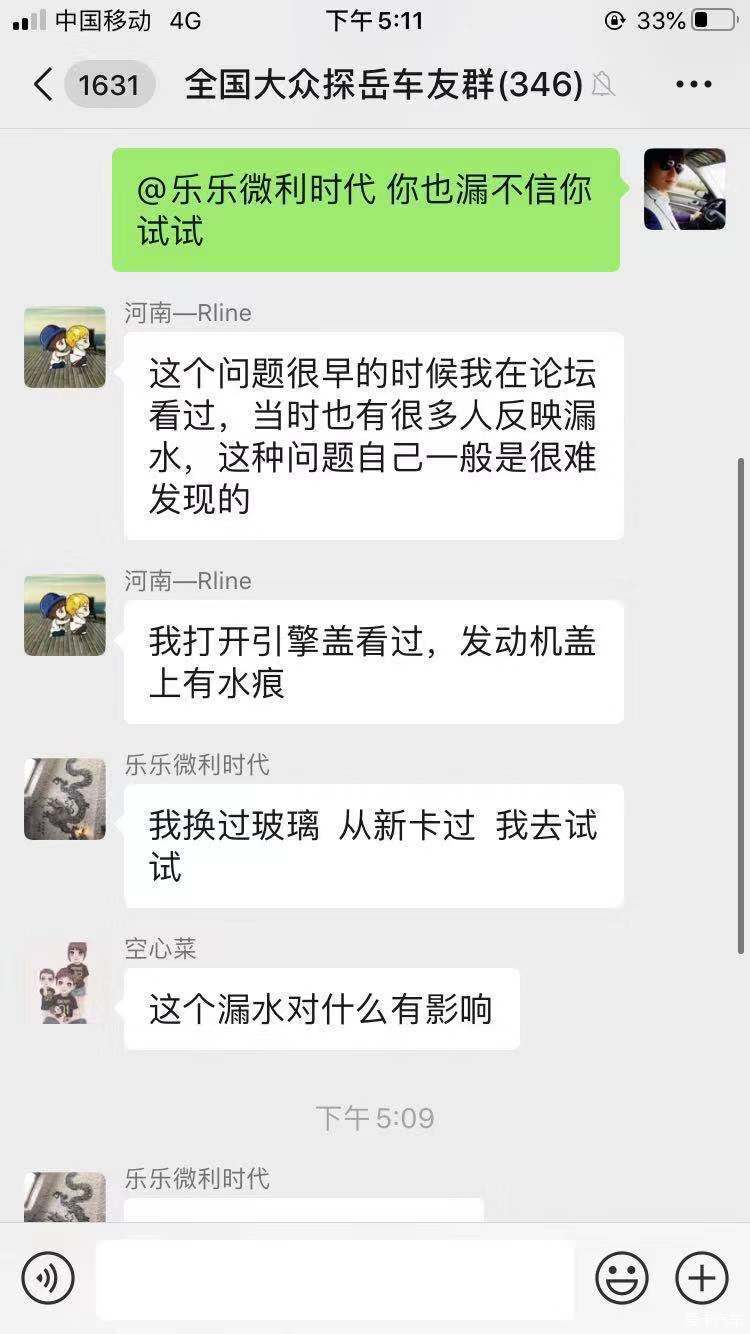Open the group chat overflow menu
The height and width of the screenshot is (1334, 750).
(x=693, y=85)
